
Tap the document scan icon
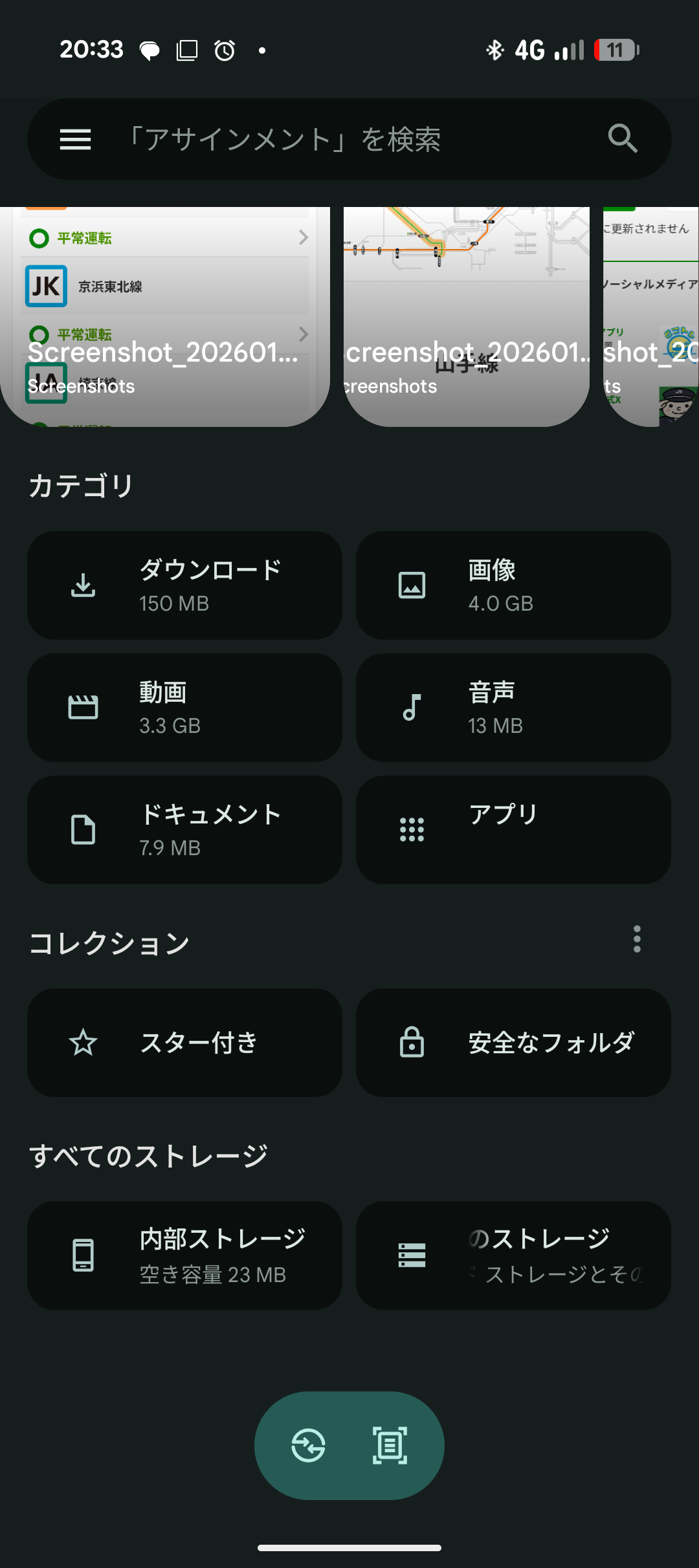[390, 1446]
